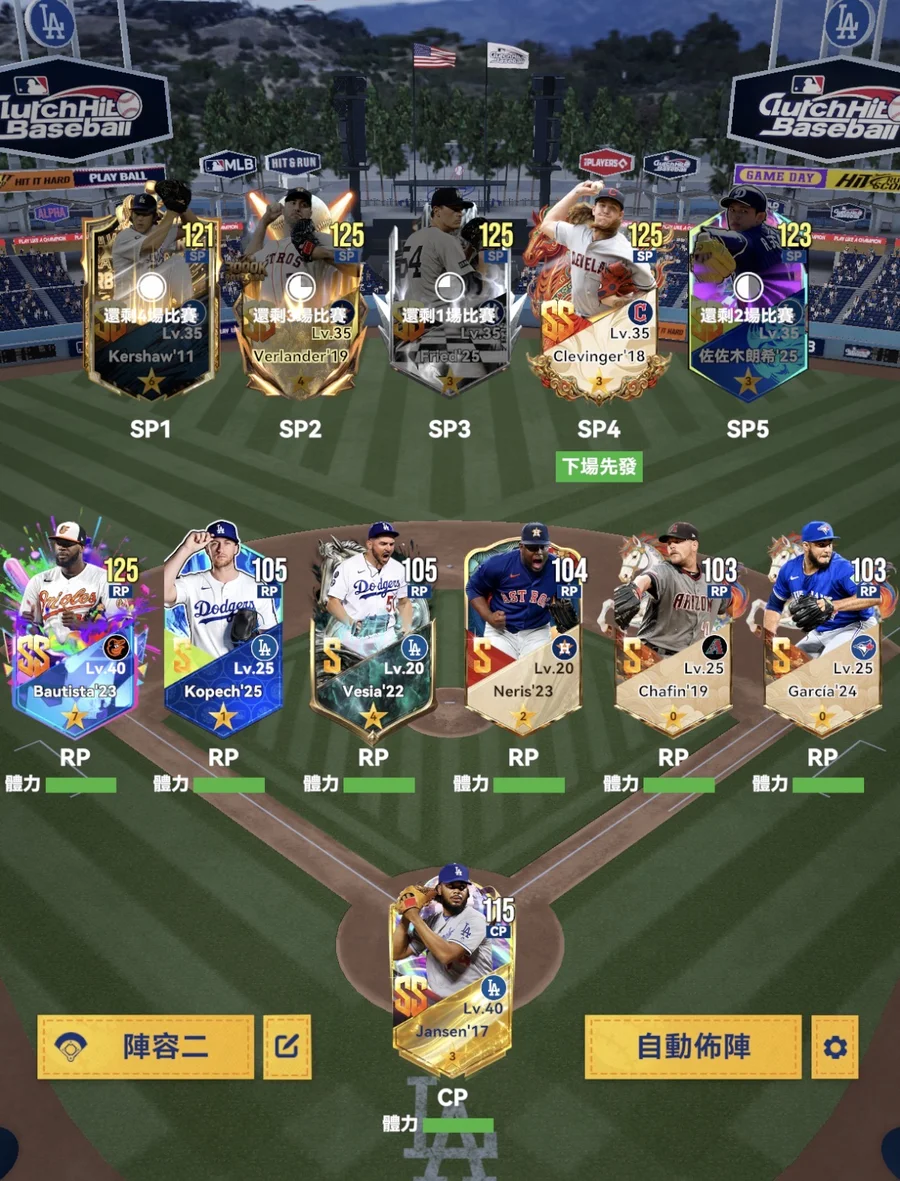This screenshot has height=1181, width=900.
Task: Open lineup settings gear icon
Action: pyautogui.click(x=835, y=1047)
